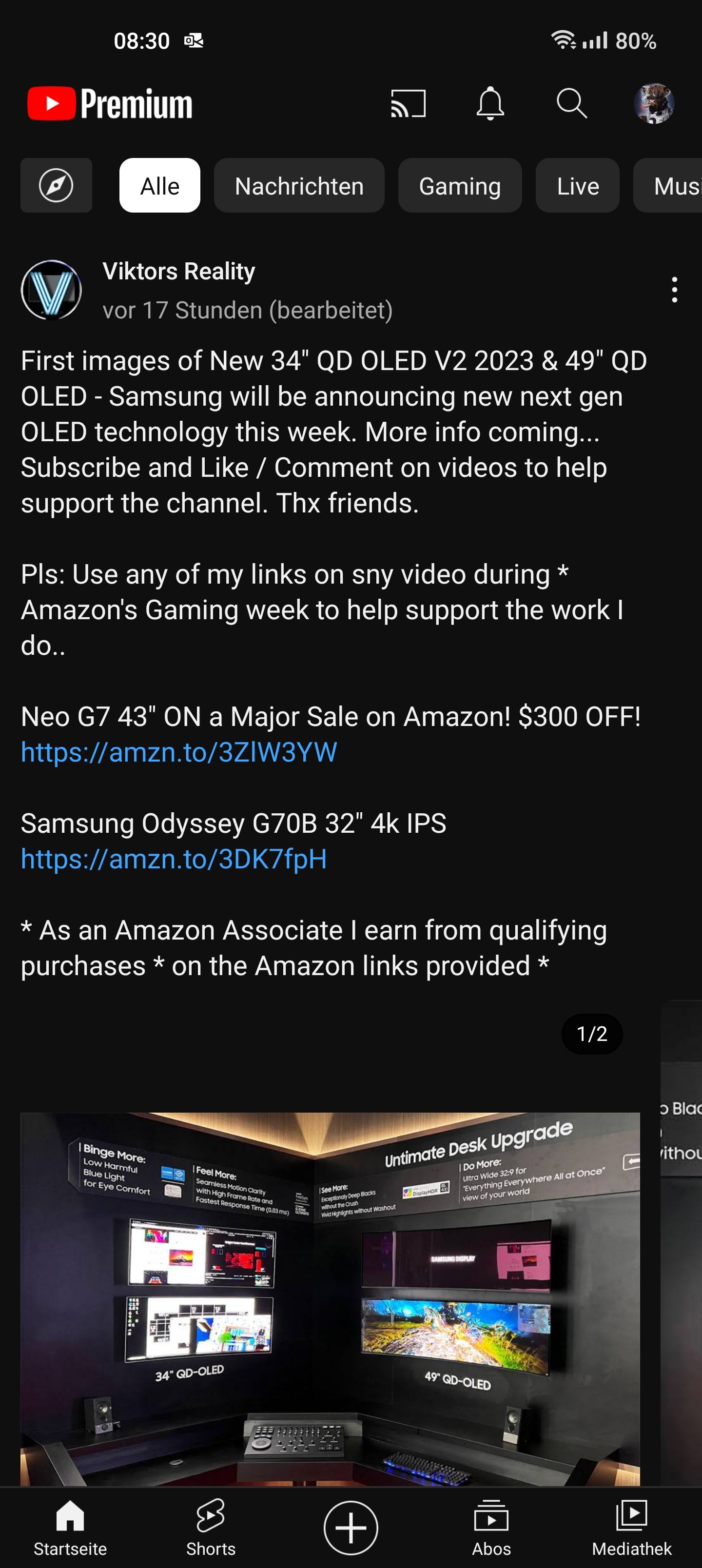This screenshot has height=1568, width=702.
Task: Open the search magnifier
Action: [x=572, y=103]
